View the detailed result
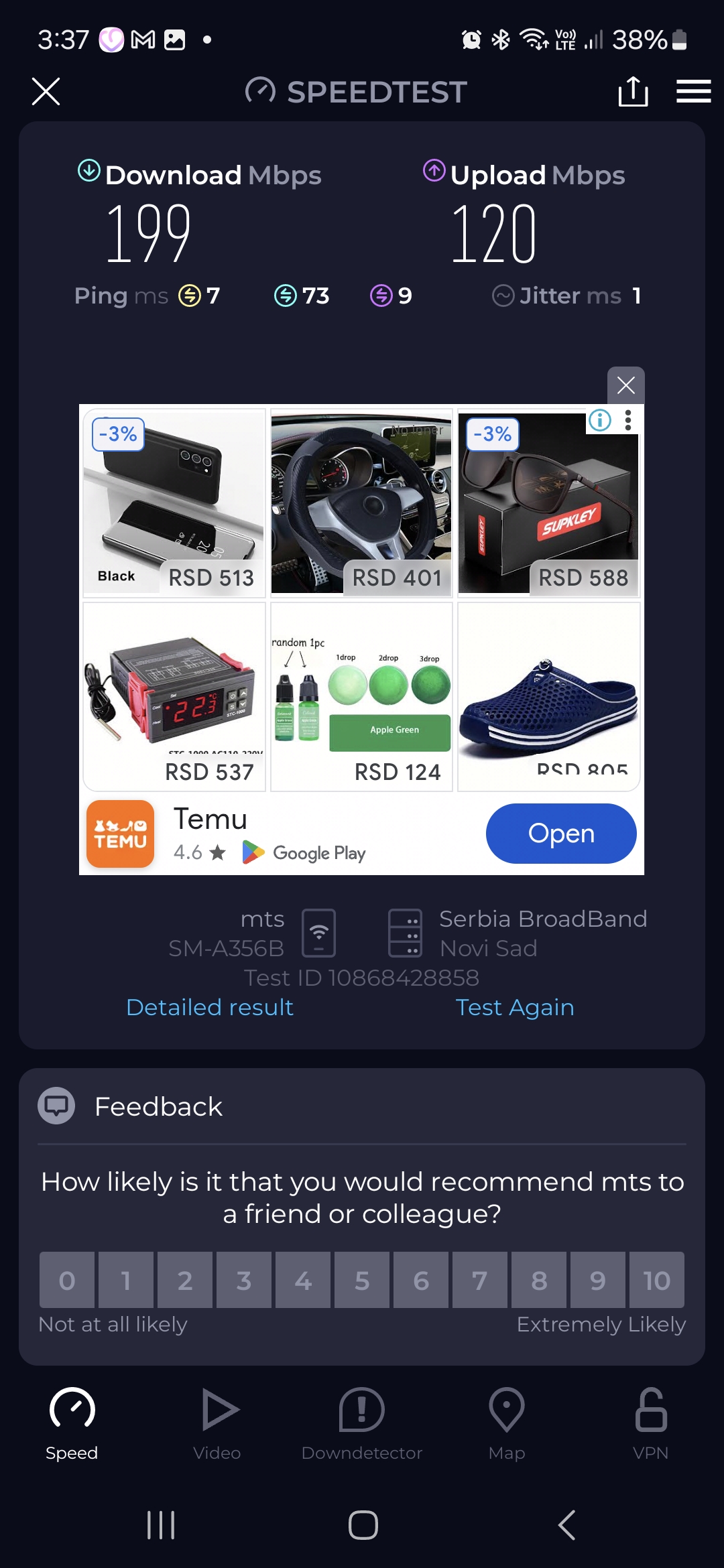This screenshot has width=724, height=1568. pos(209,1007)
